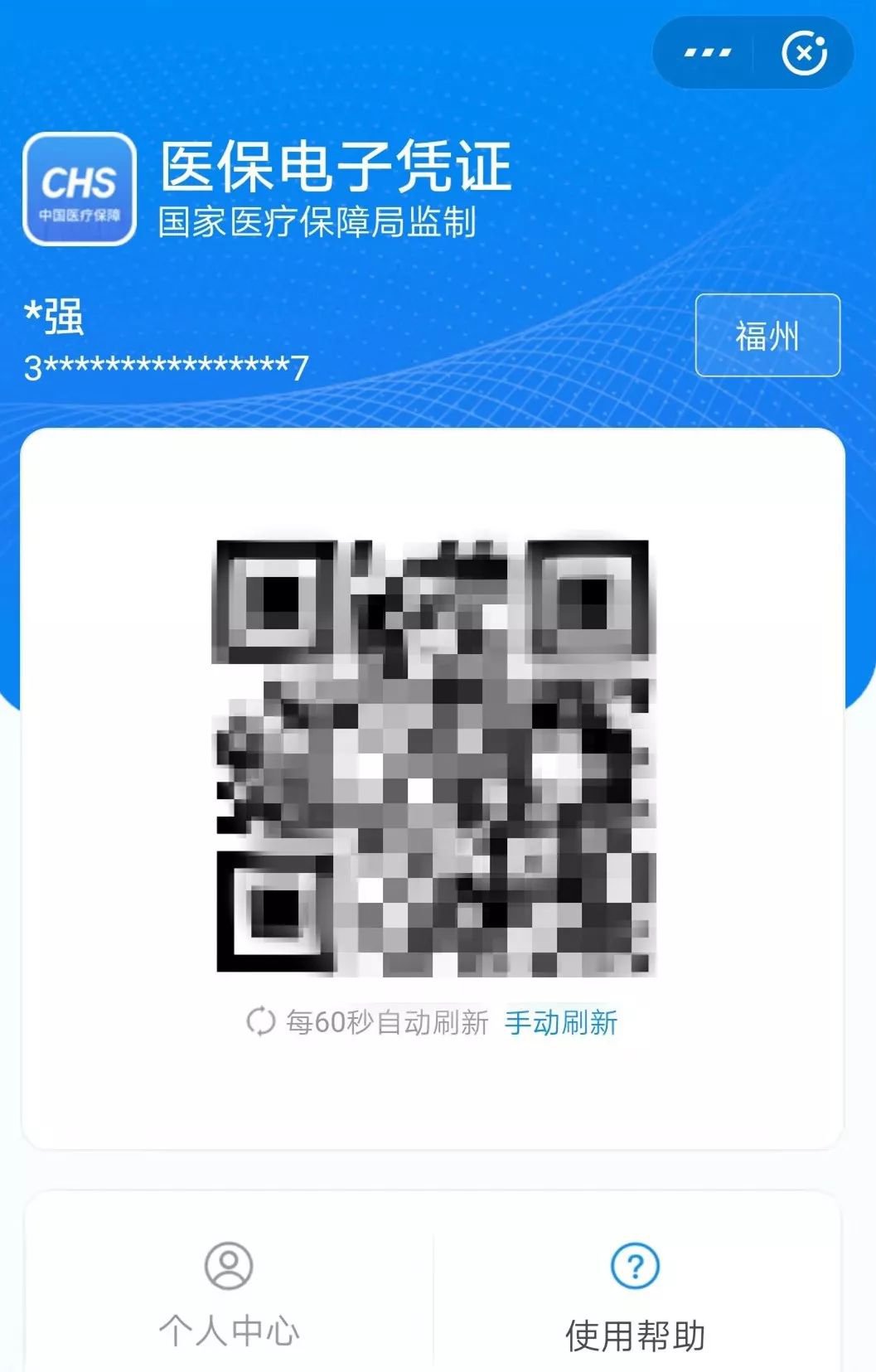Viewport: 876px width, 1372px height.
Task: Open the mini program overflow menu
Action: pos(707,53)
